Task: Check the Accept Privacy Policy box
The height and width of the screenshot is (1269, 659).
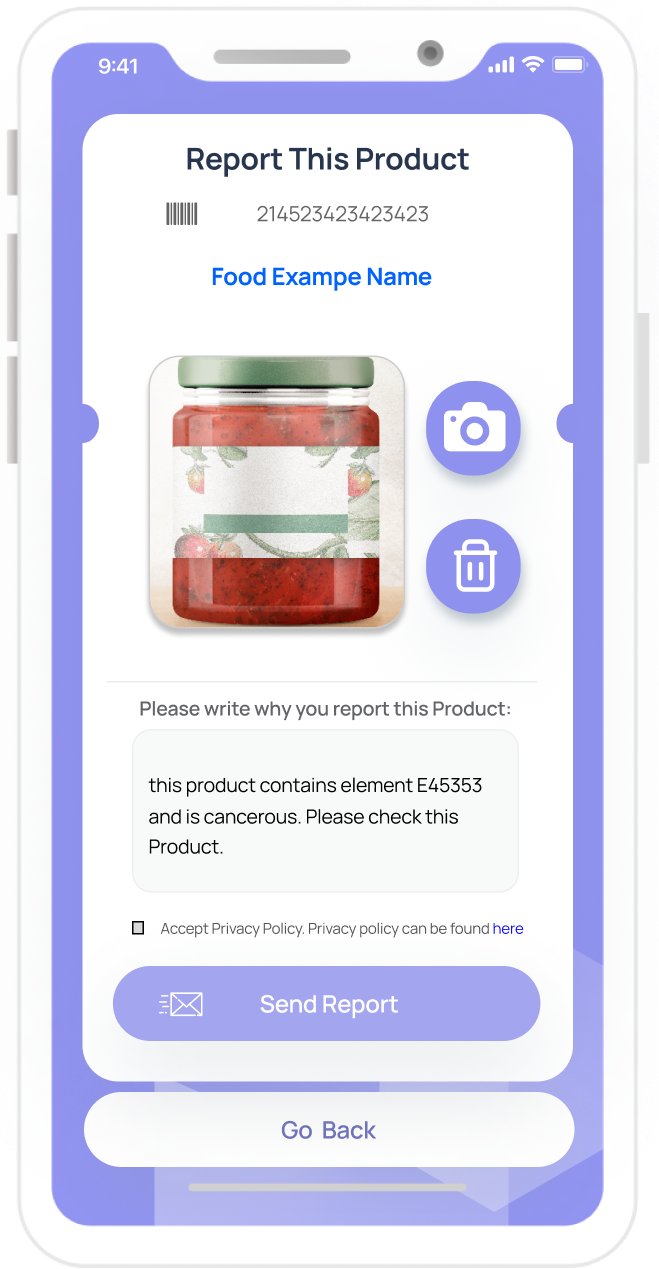Action: [x=138, y=928]
